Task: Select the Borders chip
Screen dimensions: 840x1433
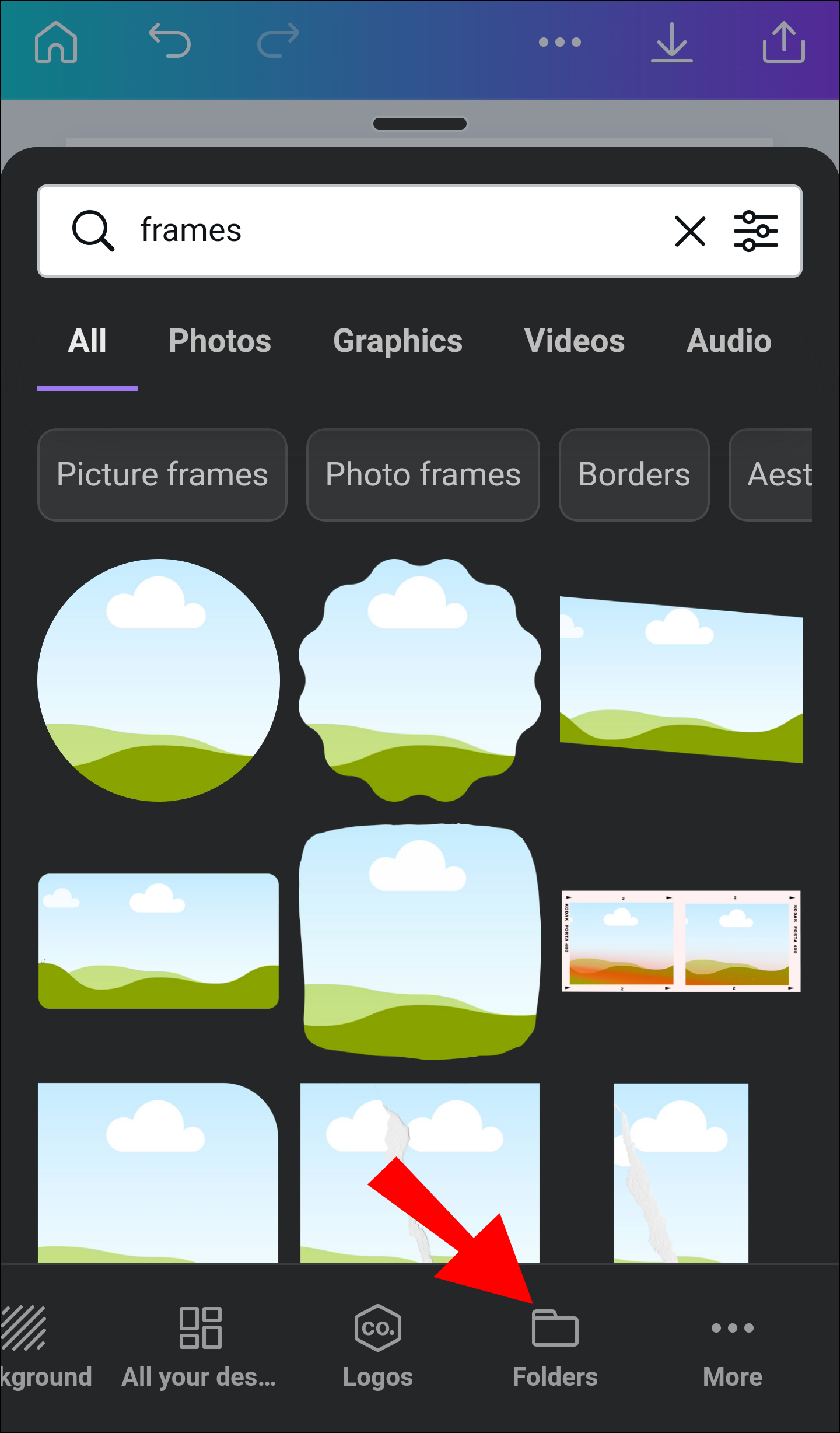Action: 634,474
